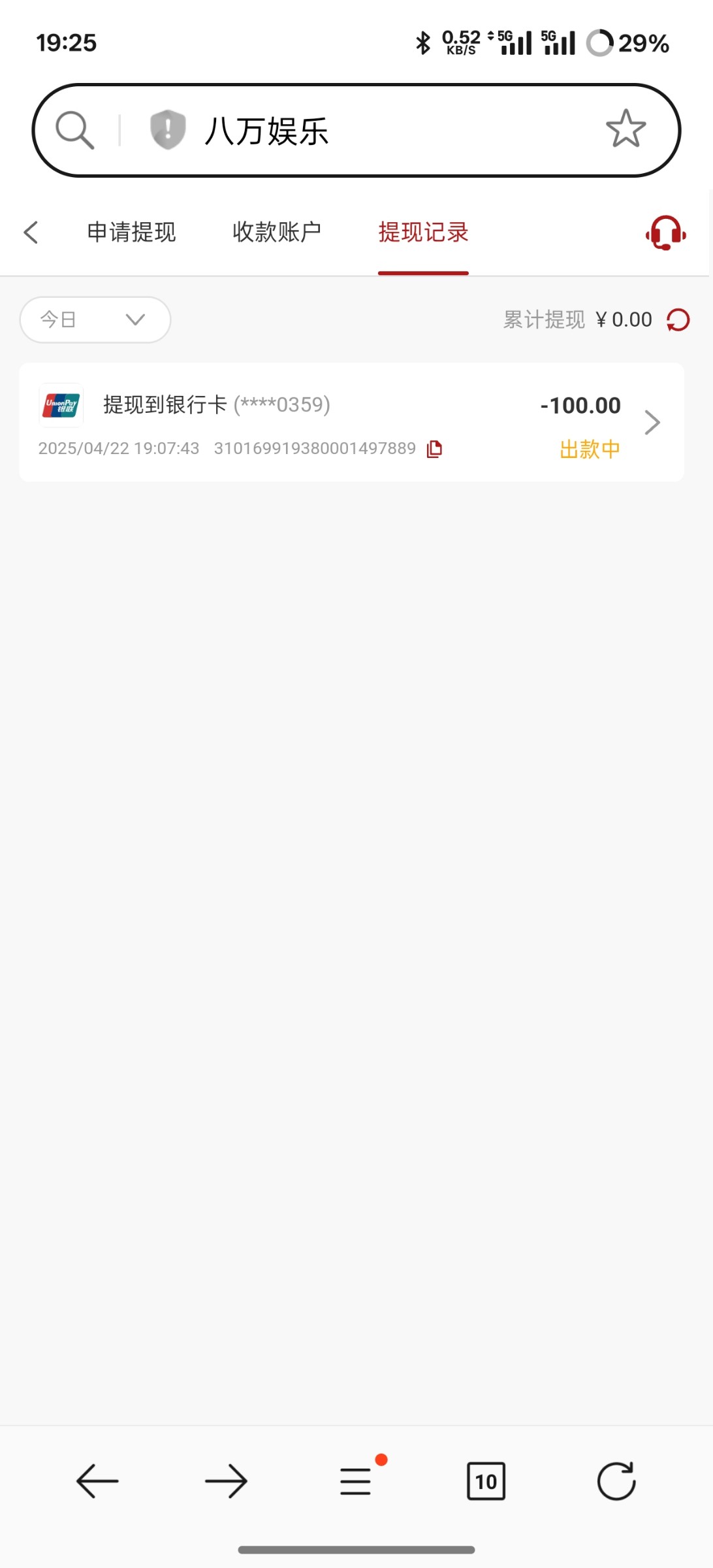Switch to the 申请提现 tab
Viewport: 713px width, 1568px height.
click(131, 232)
